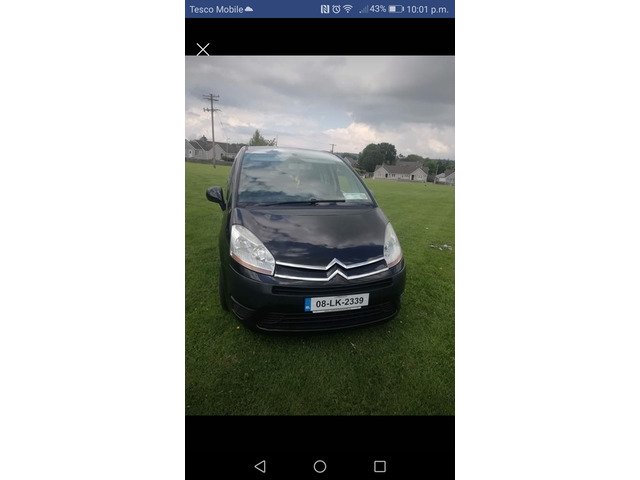Viewport: 640px width, 480px height.
Task: Close the full-screen photo viewer
Action: (203, 49)
